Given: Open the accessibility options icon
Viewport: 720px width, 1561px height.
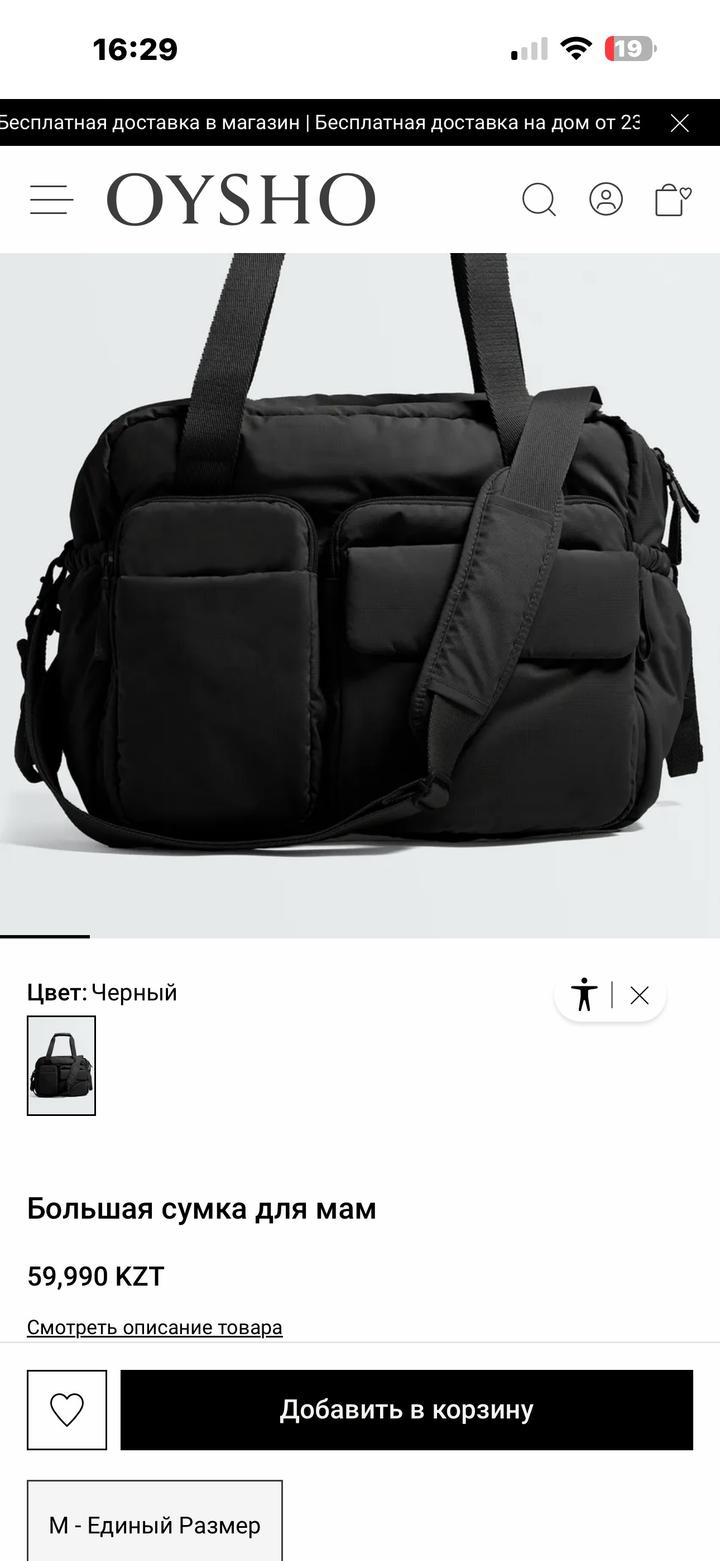Looking at the screenshot, I should (x=584, y=995).
